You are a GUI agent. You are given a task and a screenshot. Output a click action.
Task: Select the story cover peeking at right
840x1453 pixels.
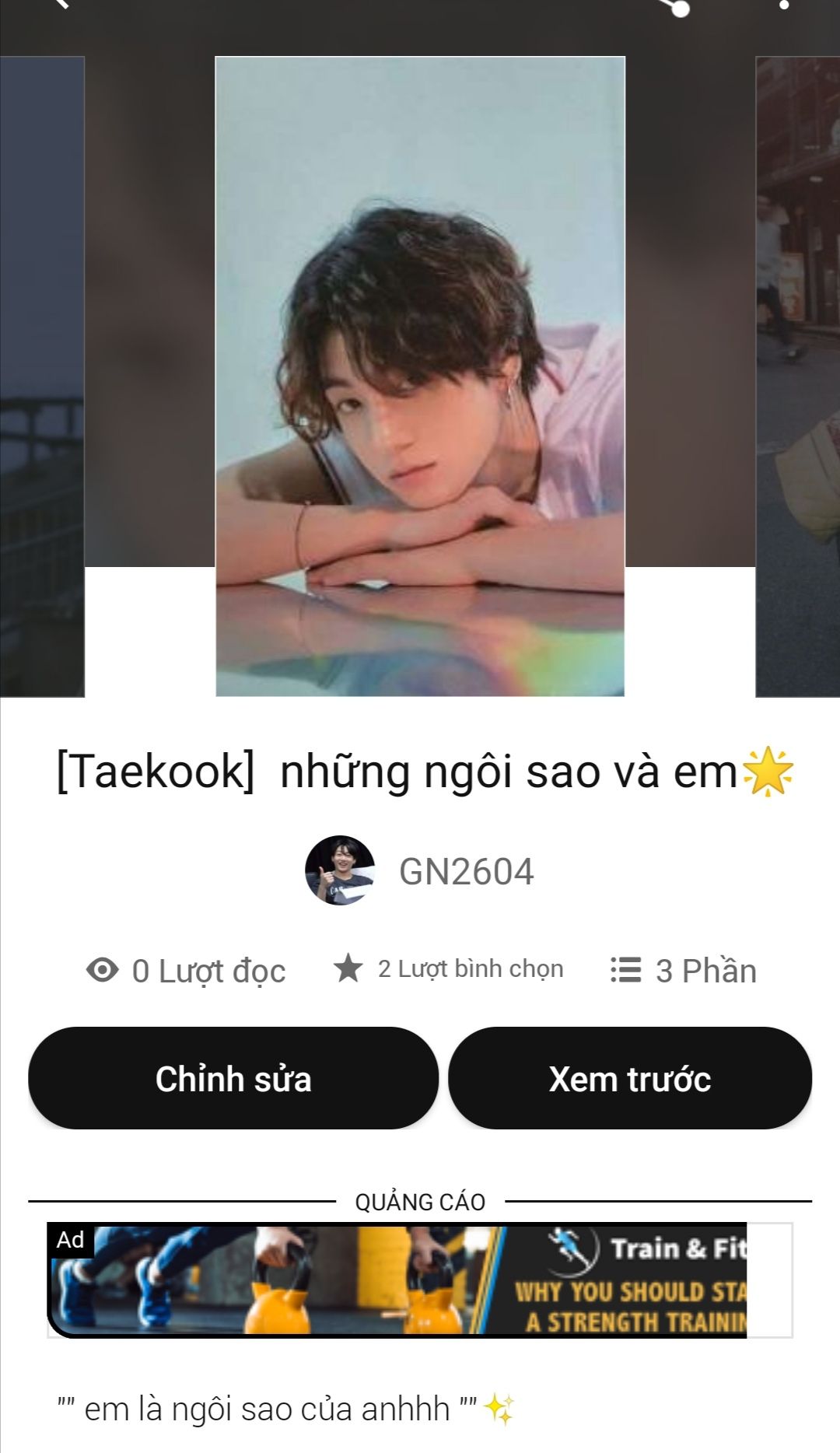coord(798,376)
